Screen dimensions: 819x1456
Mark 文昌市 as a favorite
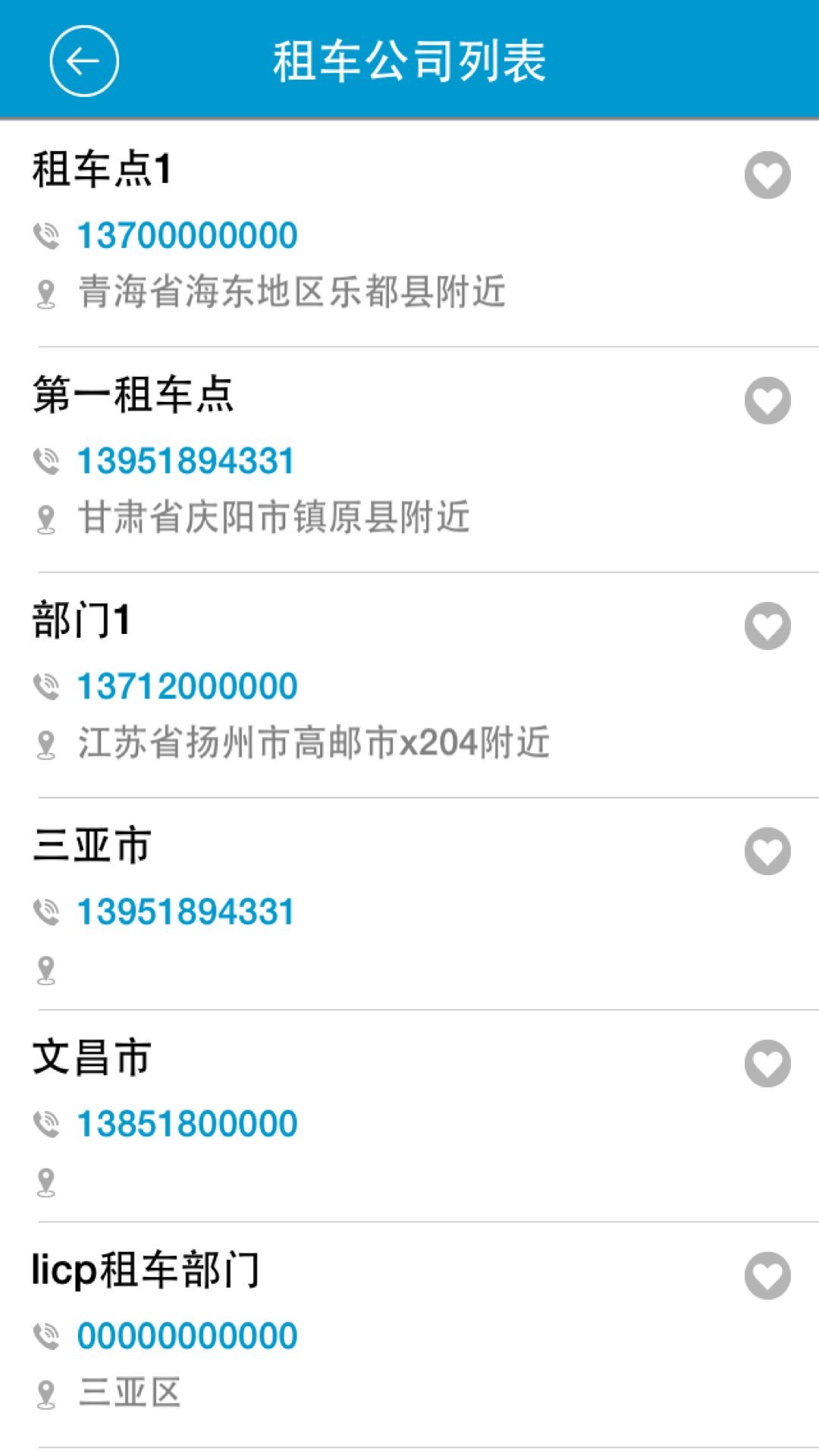pos(767,1063)
